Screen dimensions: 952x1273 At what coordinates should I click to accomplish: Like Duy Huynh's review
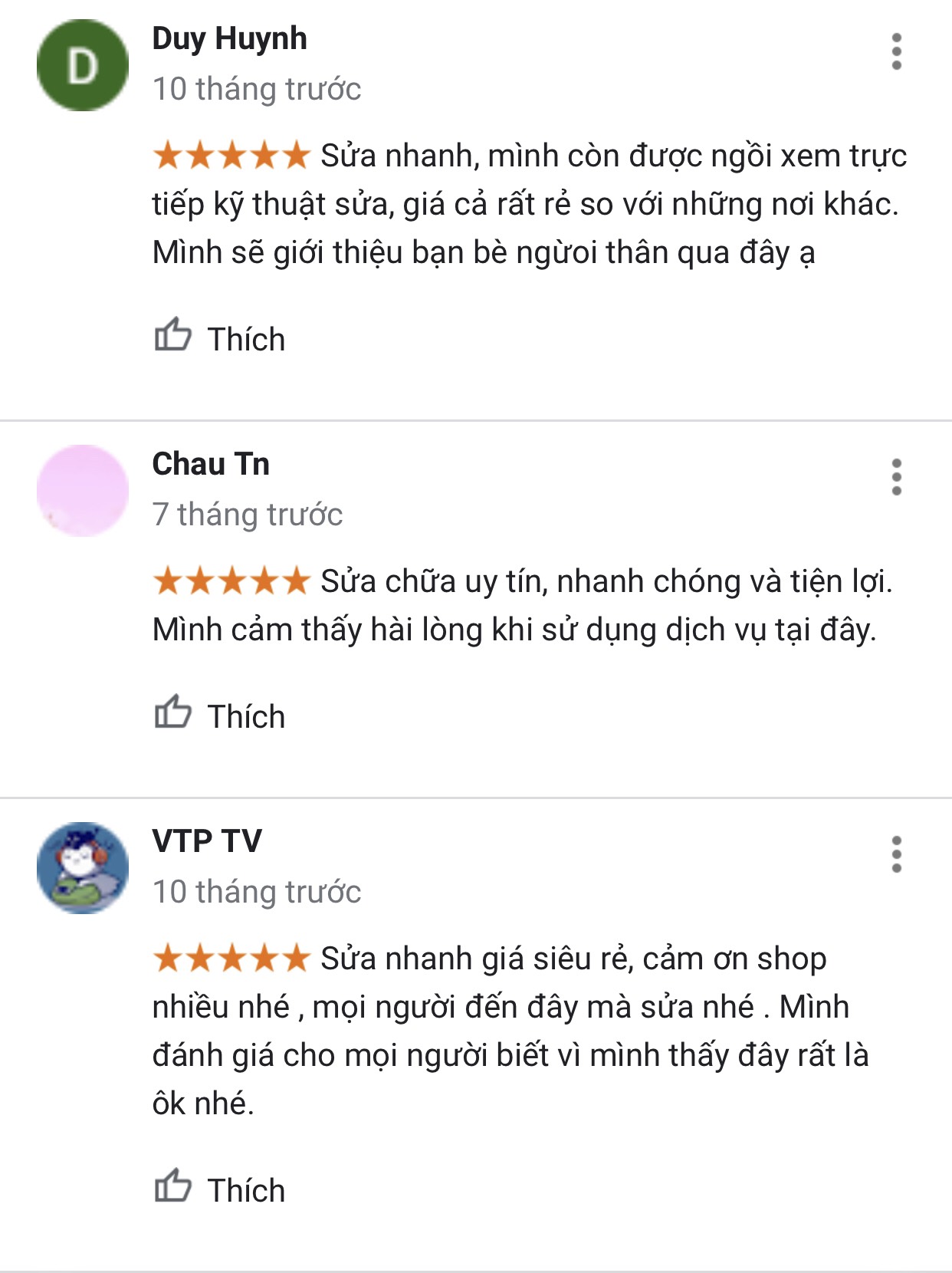[219, 337]
